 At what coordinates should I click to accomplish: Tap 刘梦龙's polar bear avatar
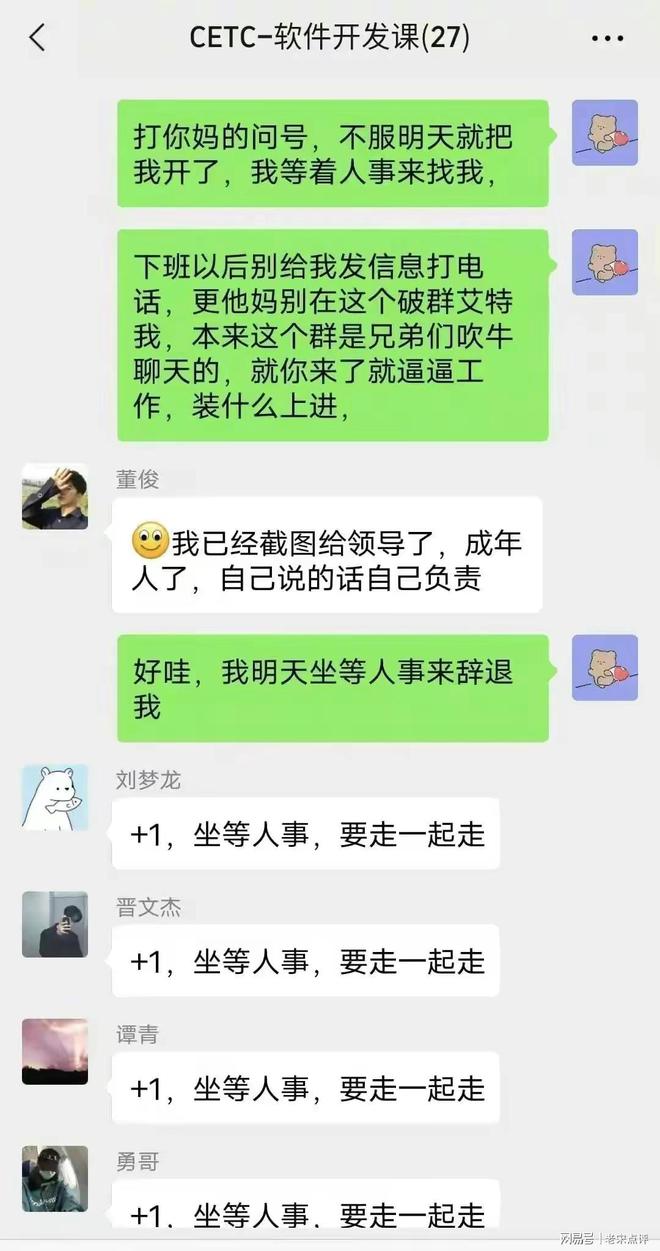55,797
